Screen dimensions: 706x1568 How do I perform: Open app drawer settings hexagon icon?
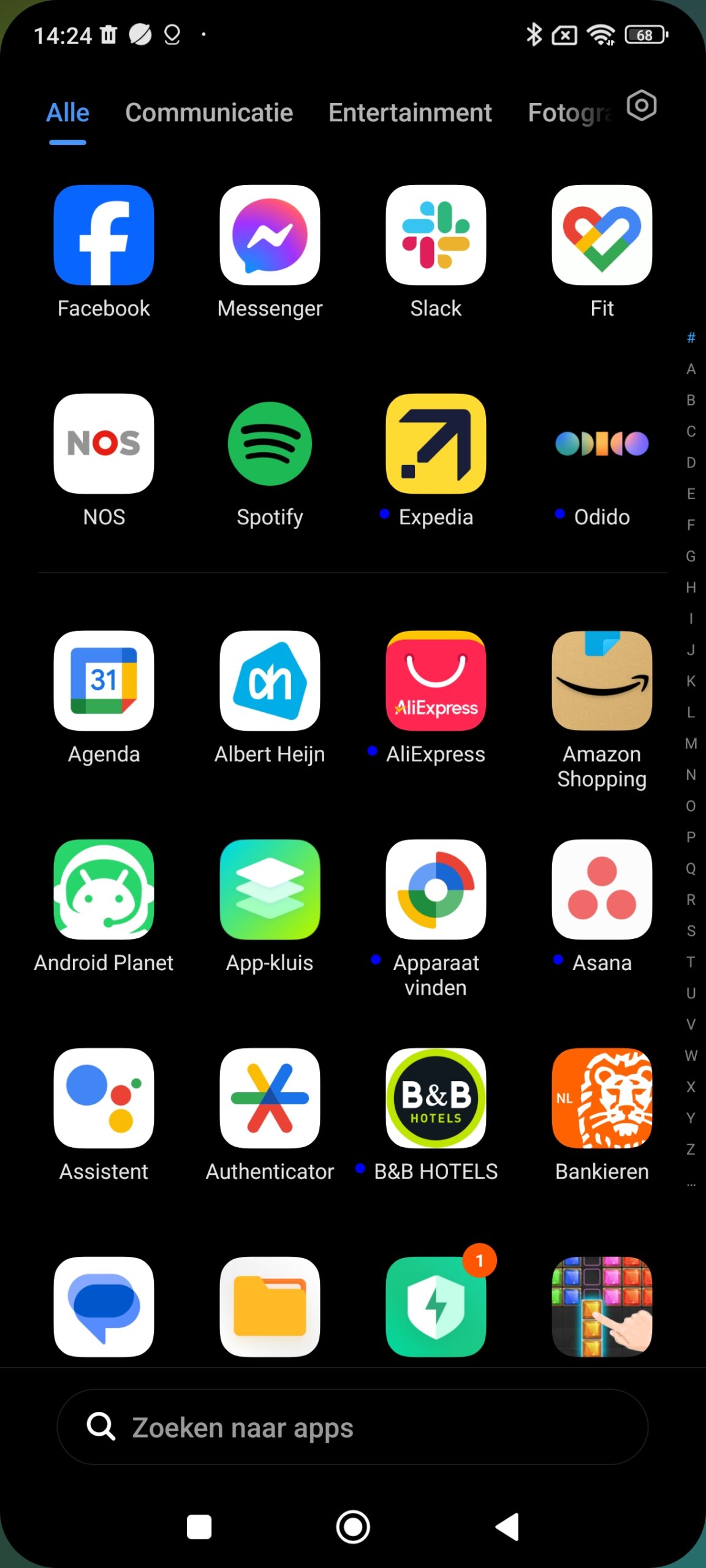(x=642, y=106)
